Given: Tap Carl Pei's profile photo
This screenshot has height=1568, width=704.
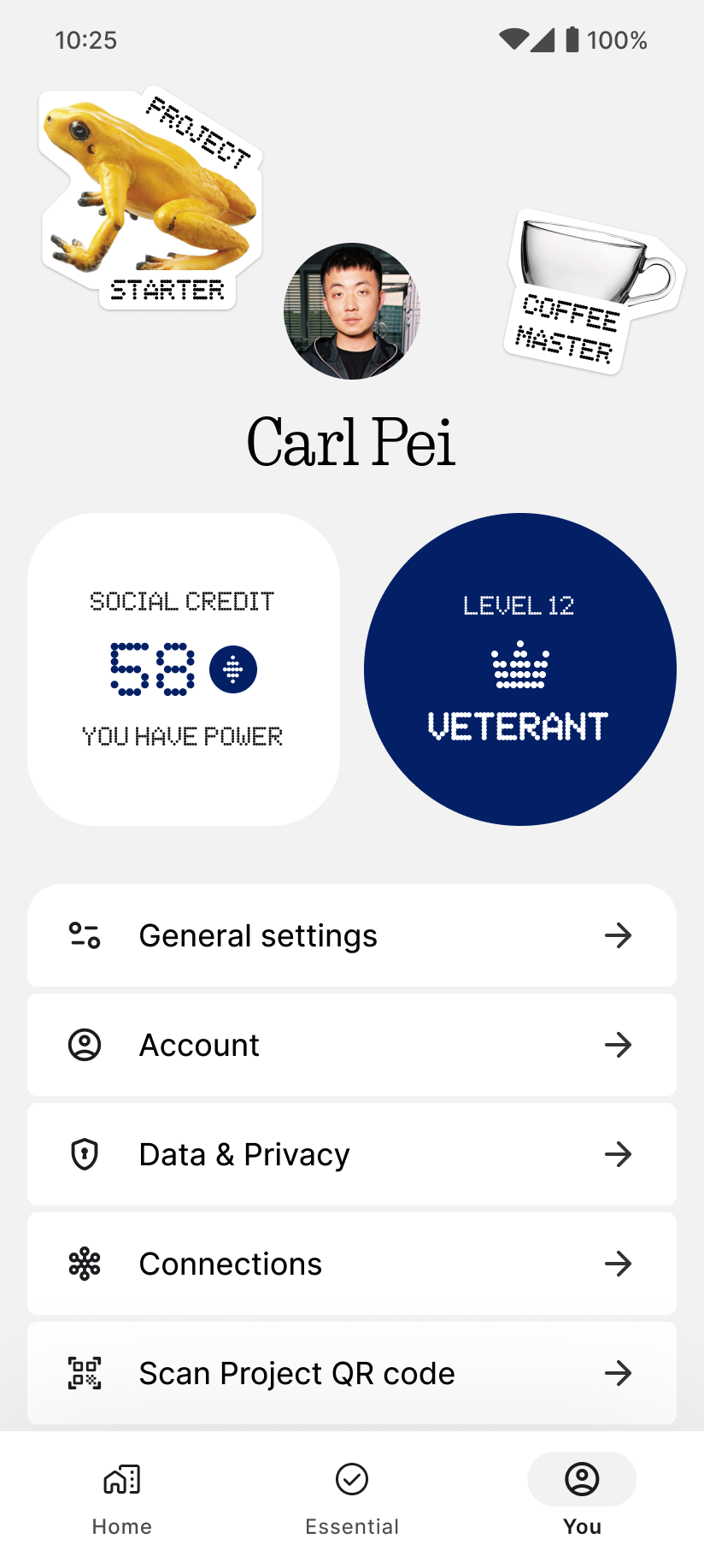Looking at the screenshot, I should point(352,311).
